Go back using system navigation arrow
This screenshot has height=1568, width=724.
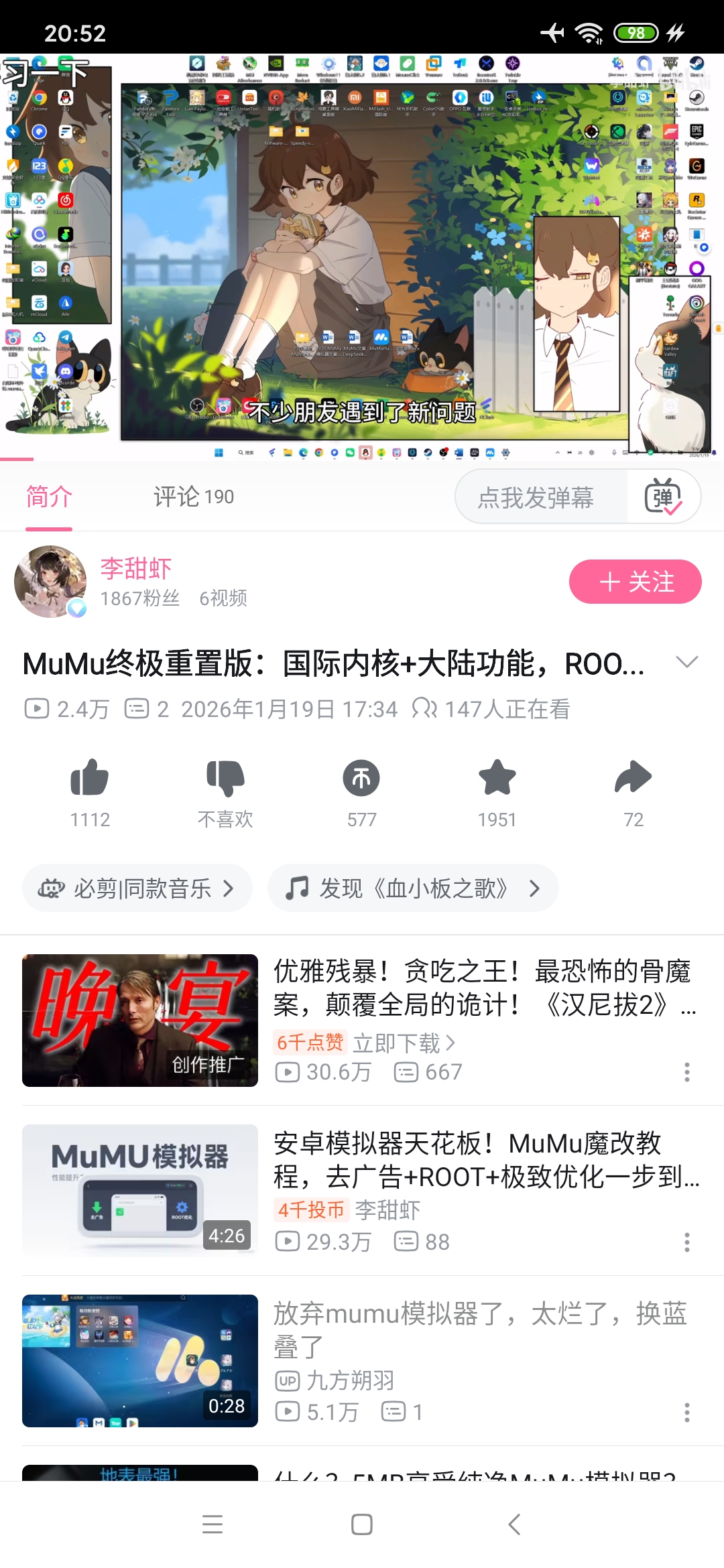tap(514, 1524)
